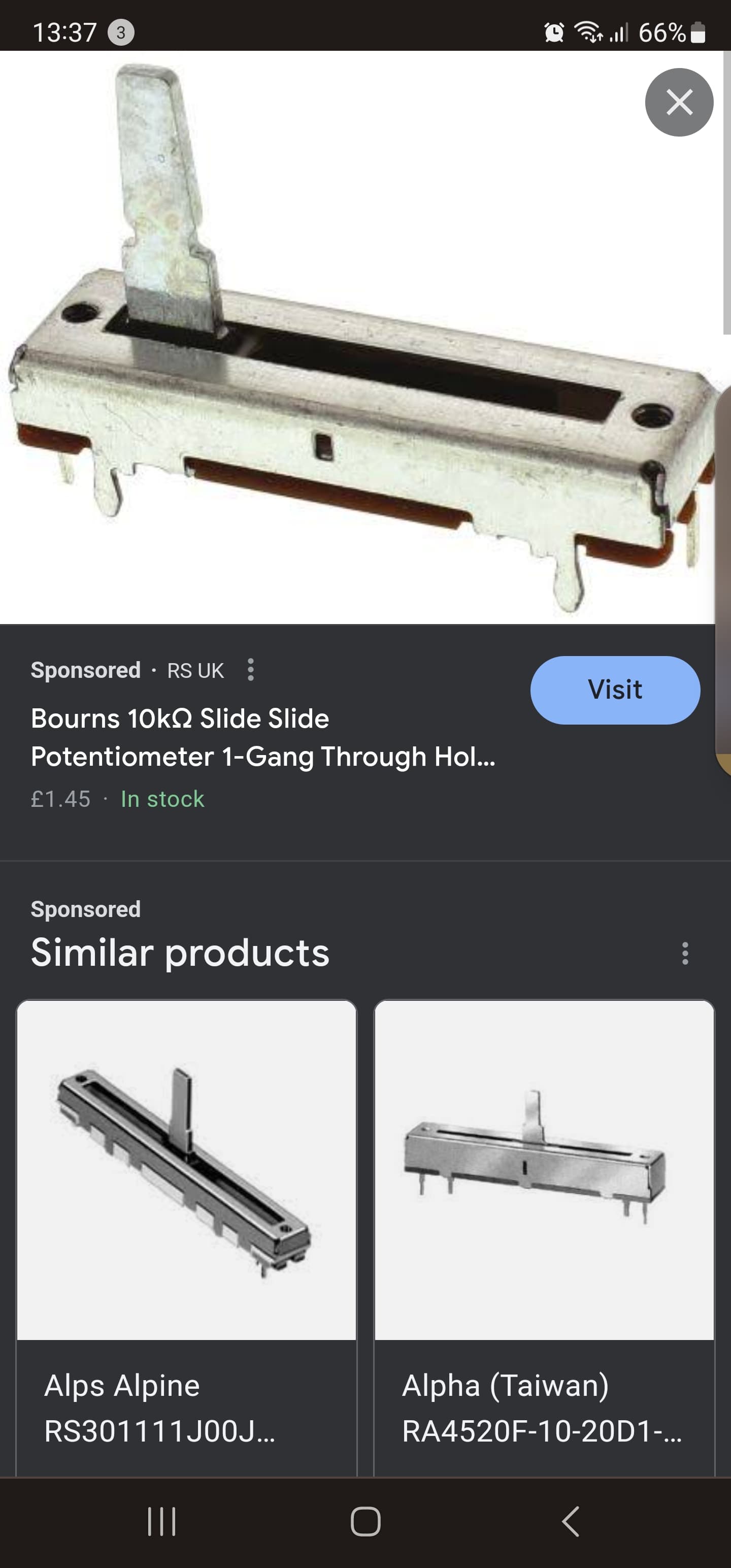Image resolution: width=731 pixels, height=1568 pixels.
Task: Open the Similar products overflow menu
Action: 685,953
